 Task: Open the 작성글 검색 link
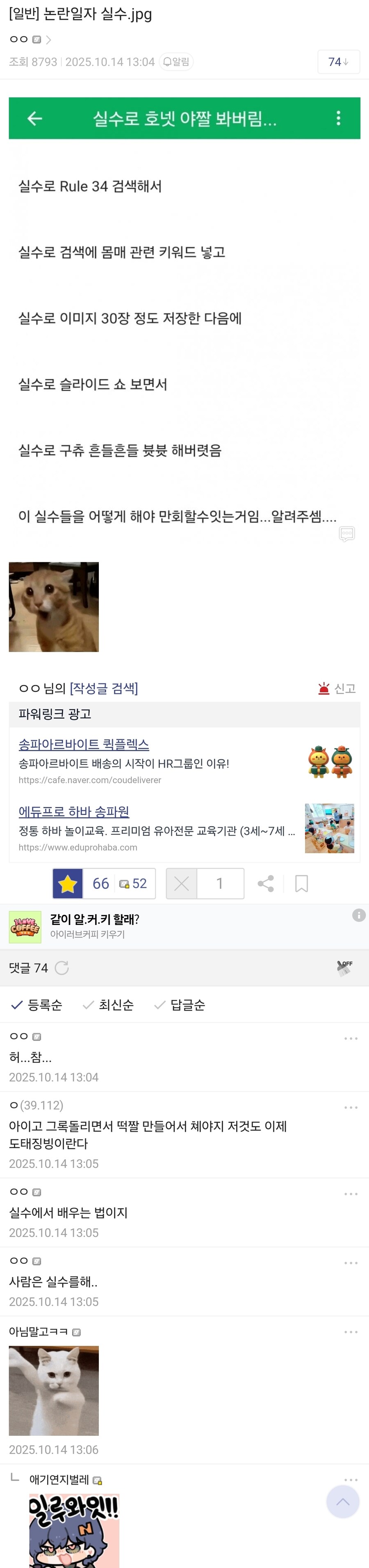(103, 688)
